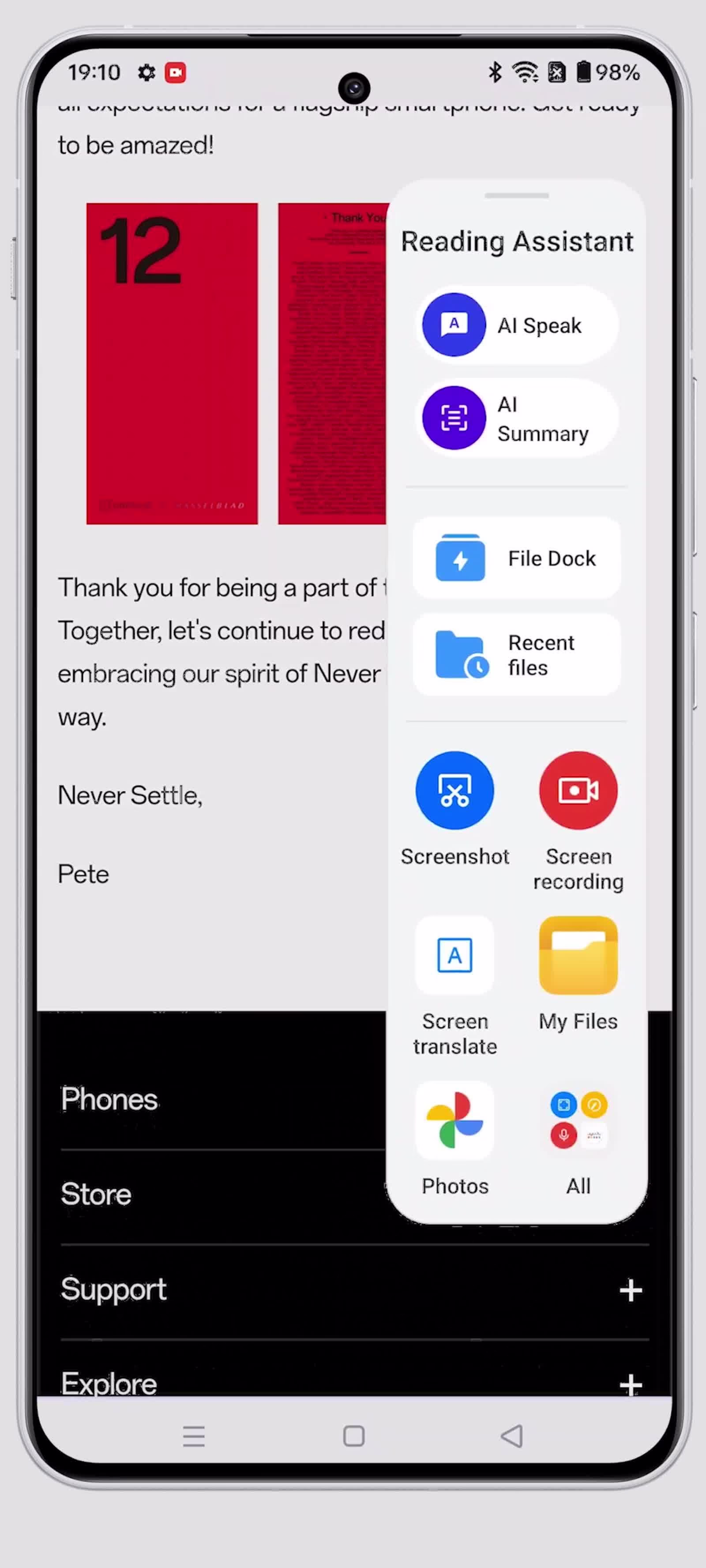This screenshot has width=706, height=1568.
Task: Open My Files app
Action: pyautogui.click(x=578, y=956)
